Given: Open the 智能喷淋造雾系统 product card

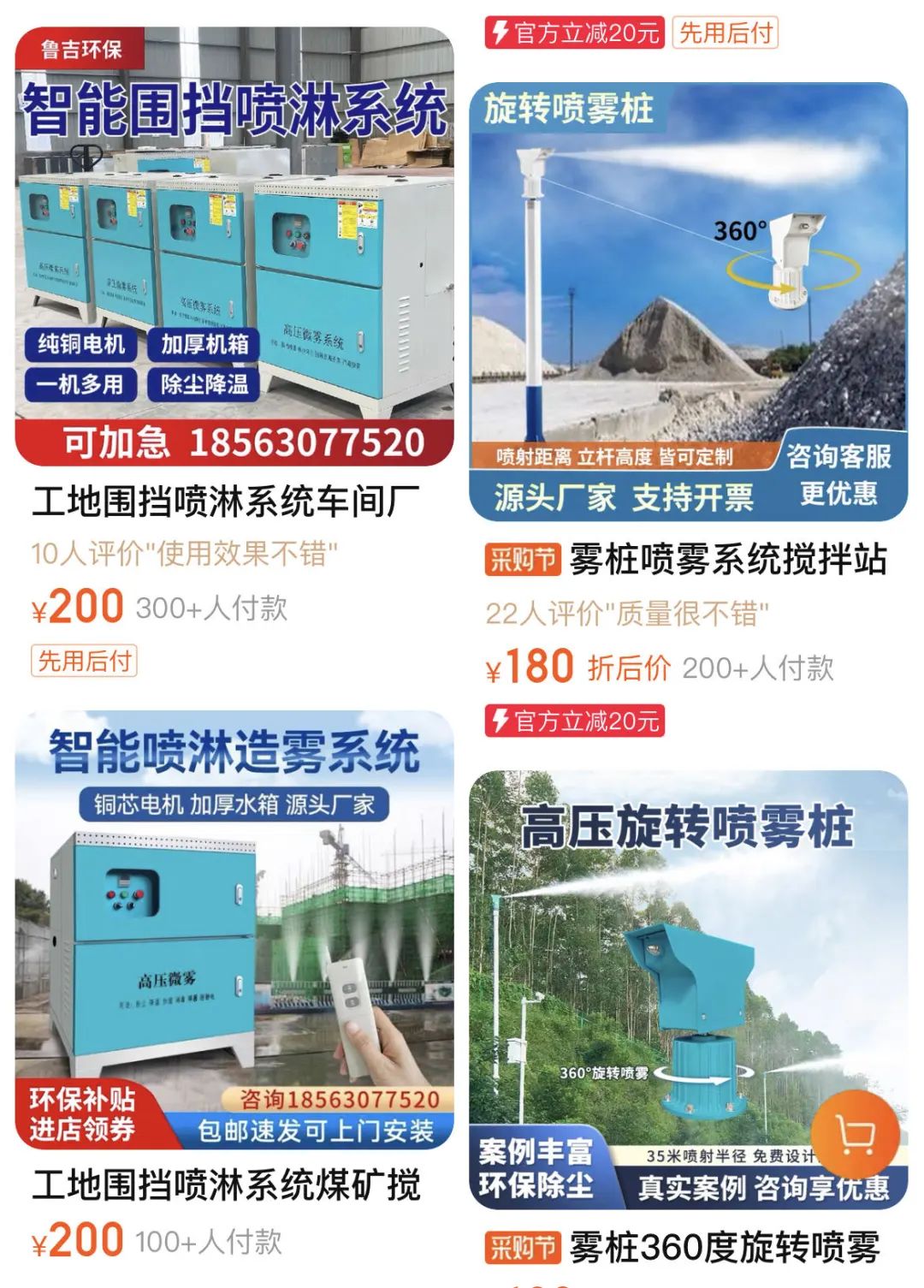Looking at the screenshot, I should pyautogui.click(x=234, y=929).
